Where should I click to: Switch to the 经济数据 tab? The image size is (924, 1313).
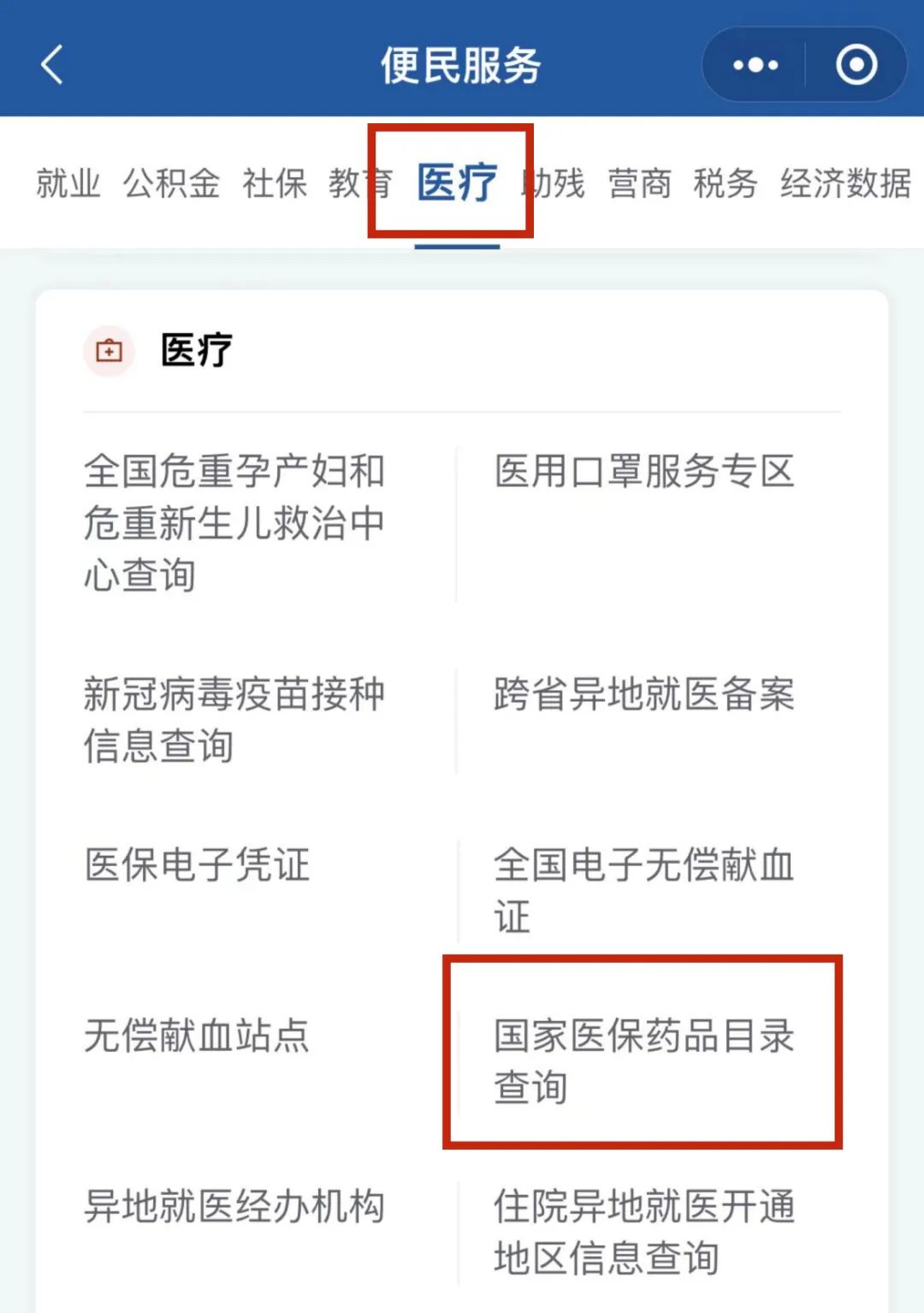(x=844, y=183)
